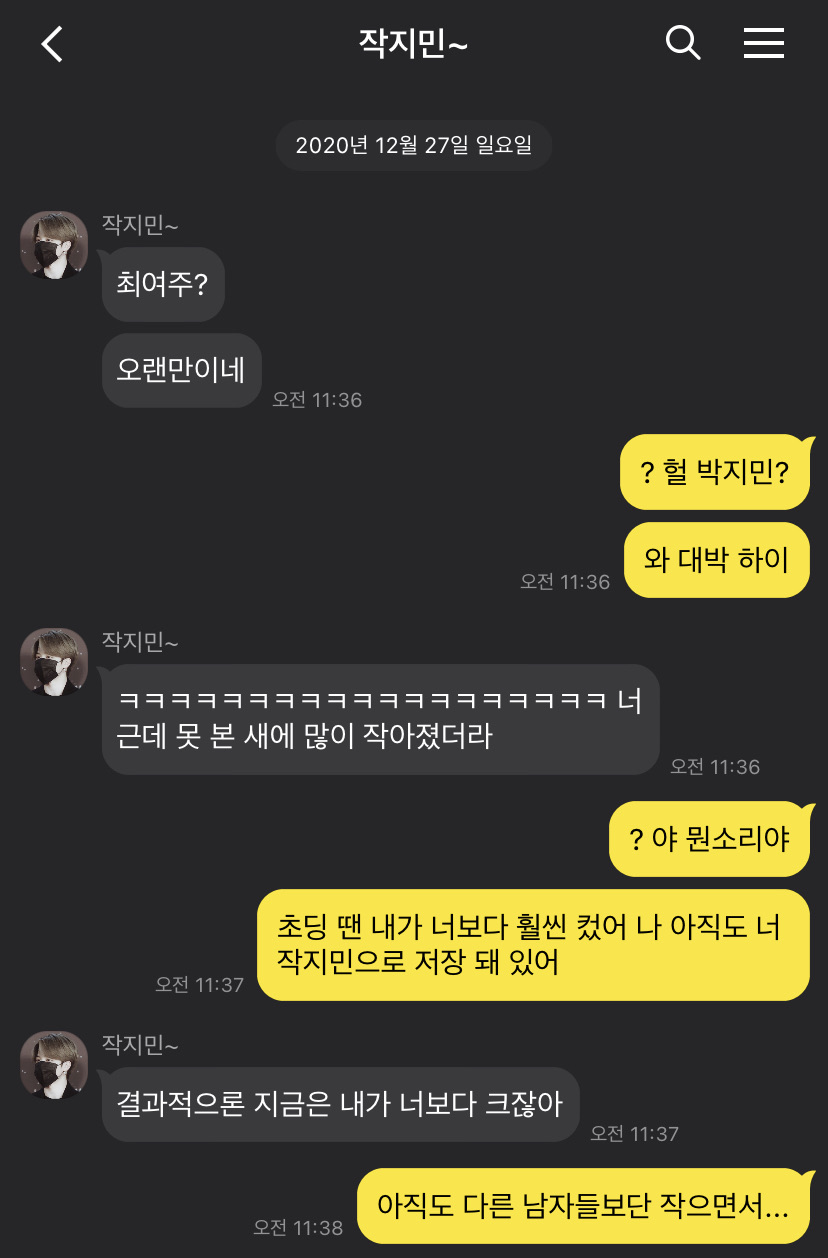
Task: Open the chat room hamburger menu
Action: pos(763,43)
